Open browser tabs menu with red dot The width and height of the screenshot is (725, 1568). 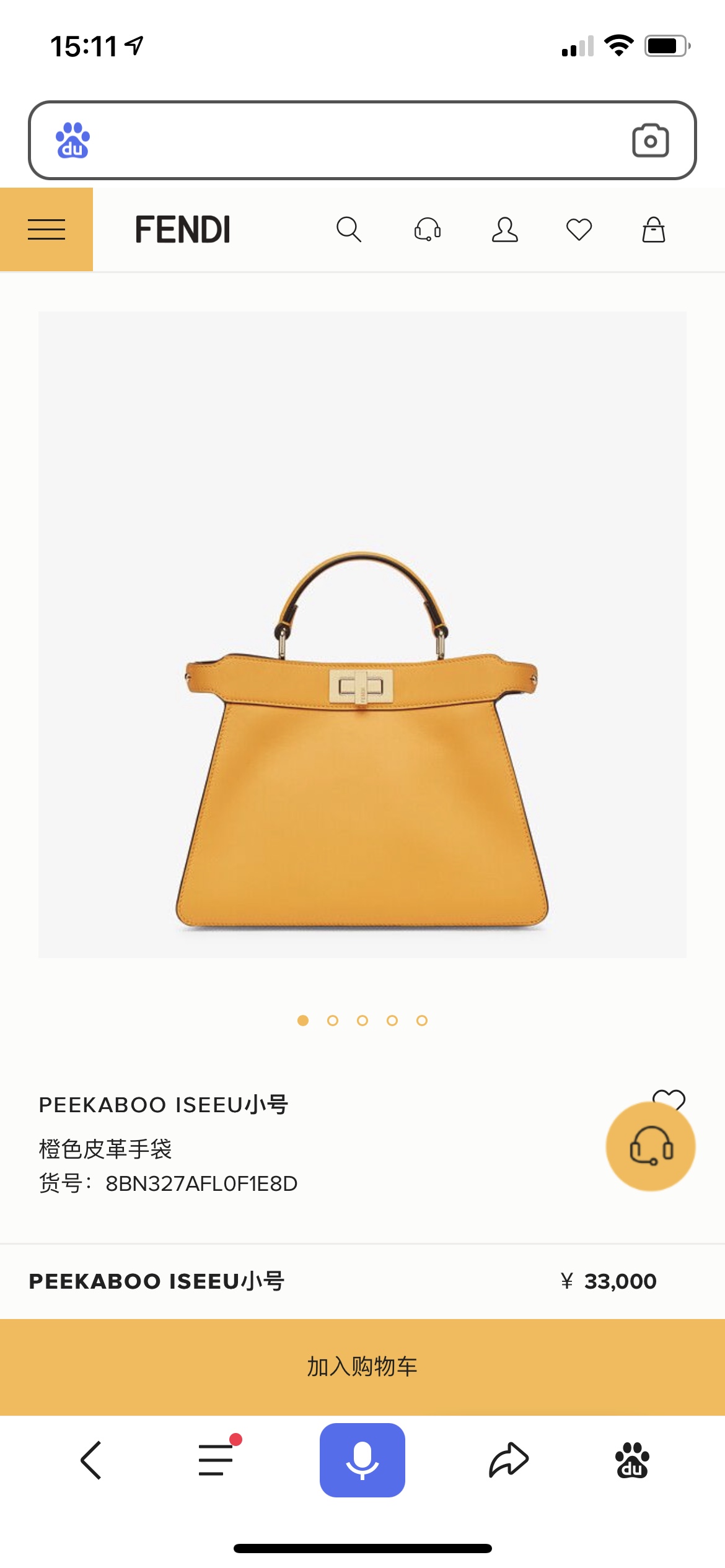216,1460
